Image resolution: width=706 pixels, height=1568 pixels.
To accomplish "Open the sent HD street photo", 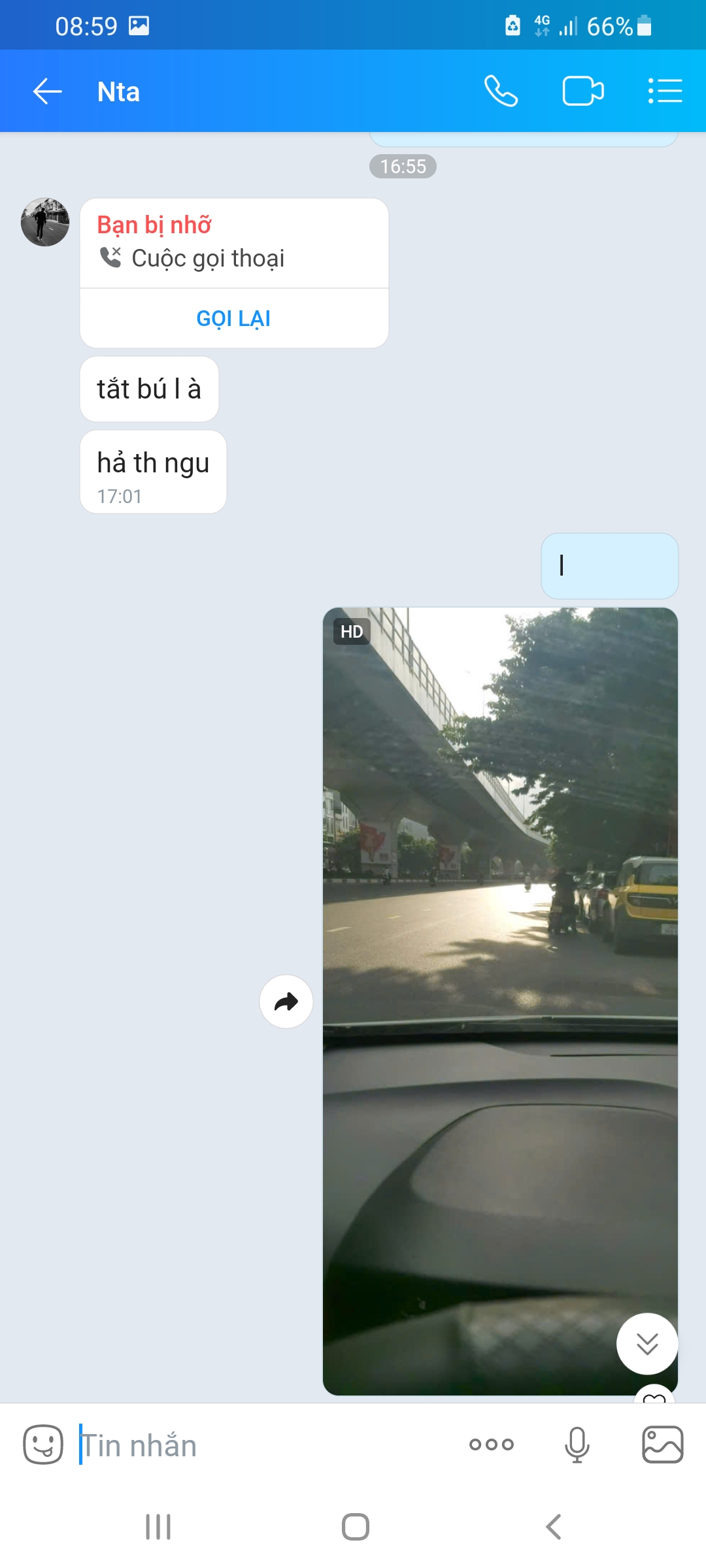I will (x=500, y=1001).
